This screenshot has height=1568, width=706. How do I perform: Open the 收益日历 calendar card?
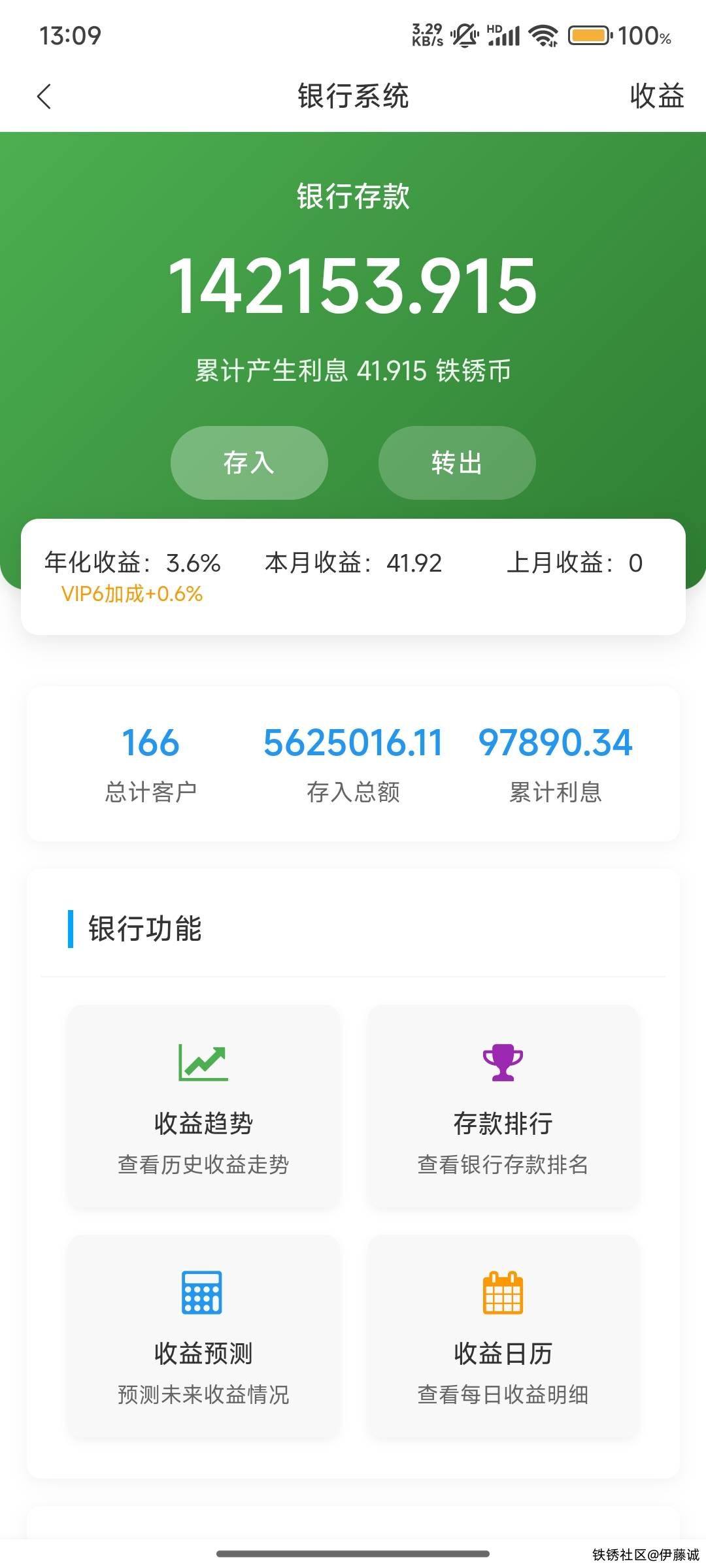pos(503,1337)
